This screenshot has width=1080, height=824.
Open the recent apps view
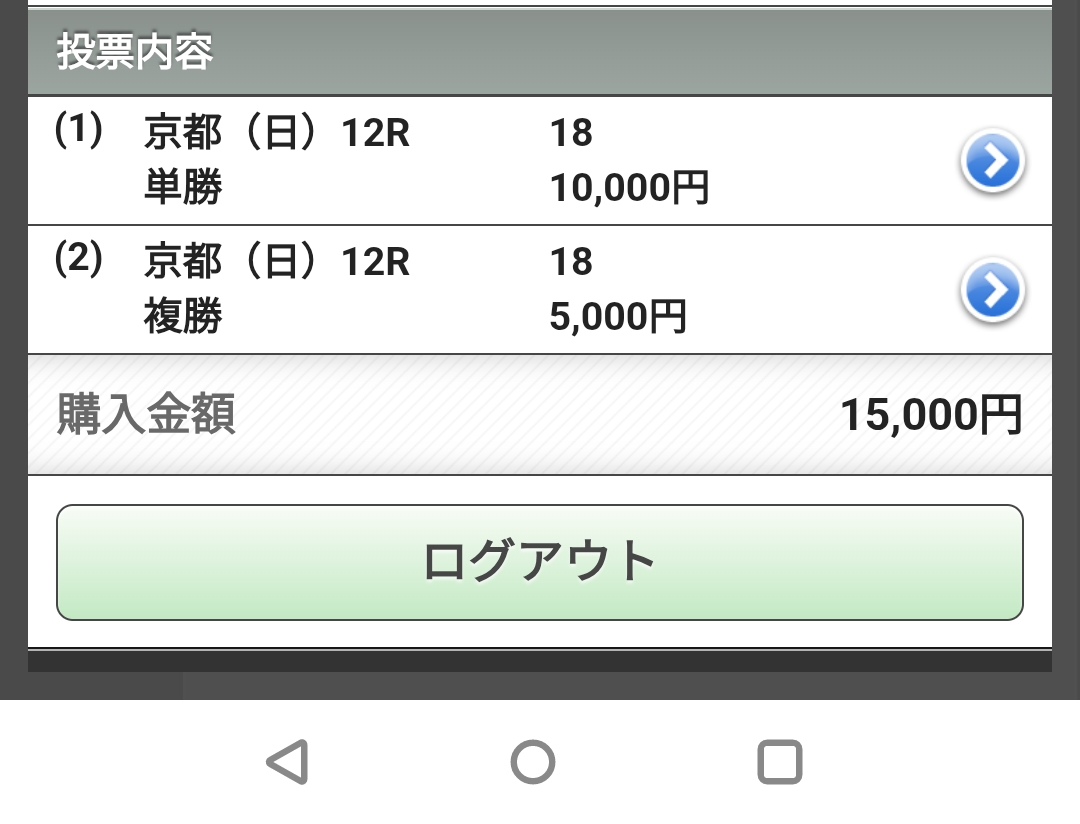coord(780,762)
